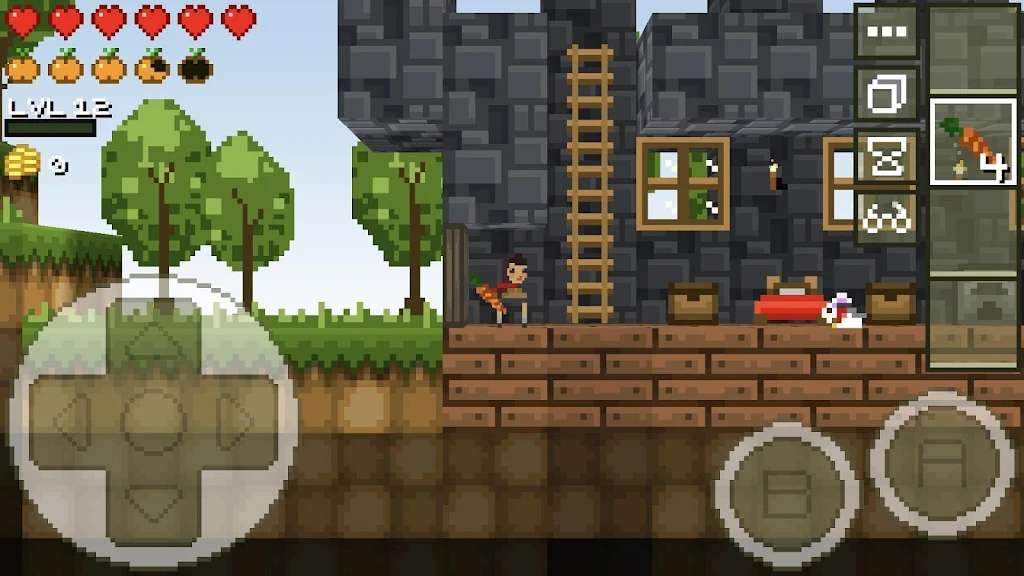Select the carrot inventory slot
1024x576 pixels.
pos(972,142)
